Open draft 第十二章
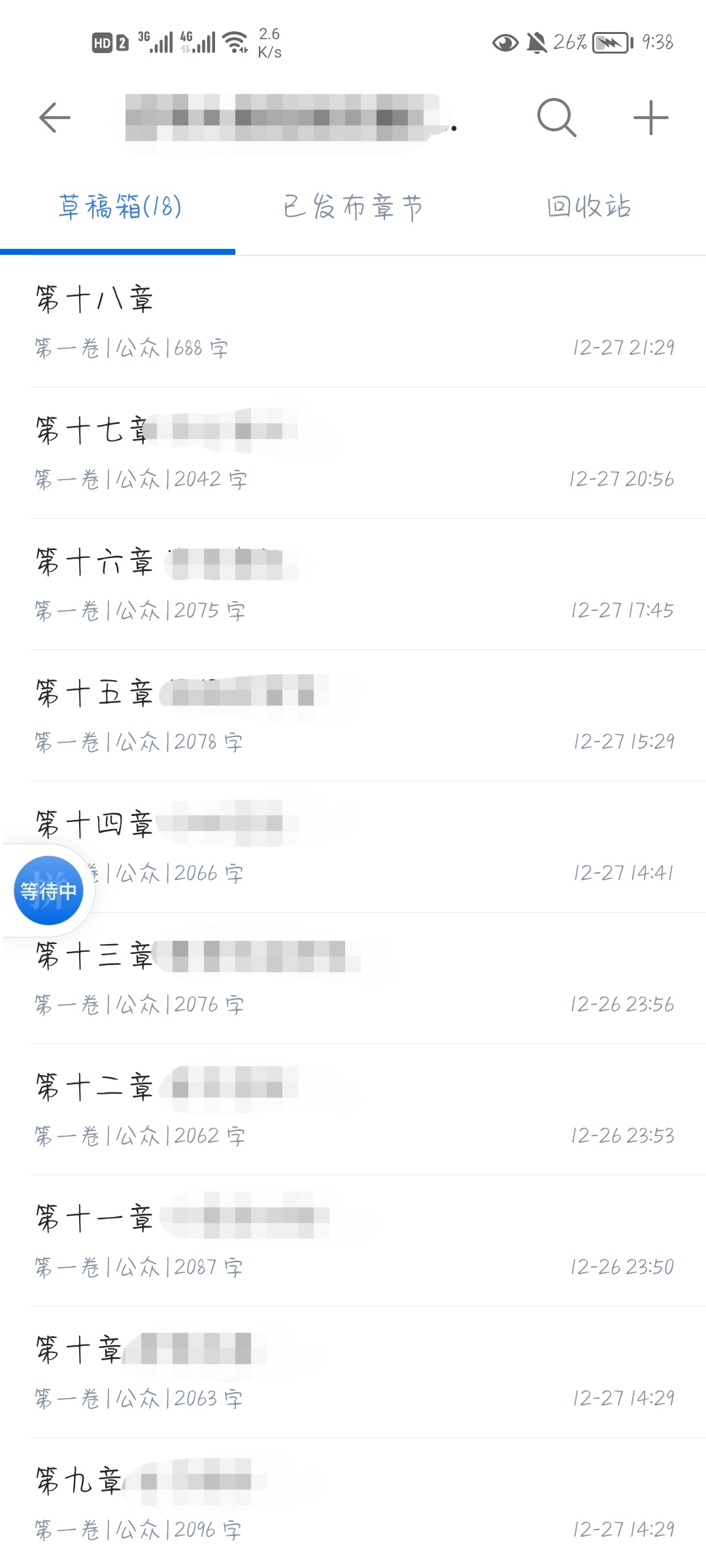Screen dimensions: 706x1568 coord(353,1110)
